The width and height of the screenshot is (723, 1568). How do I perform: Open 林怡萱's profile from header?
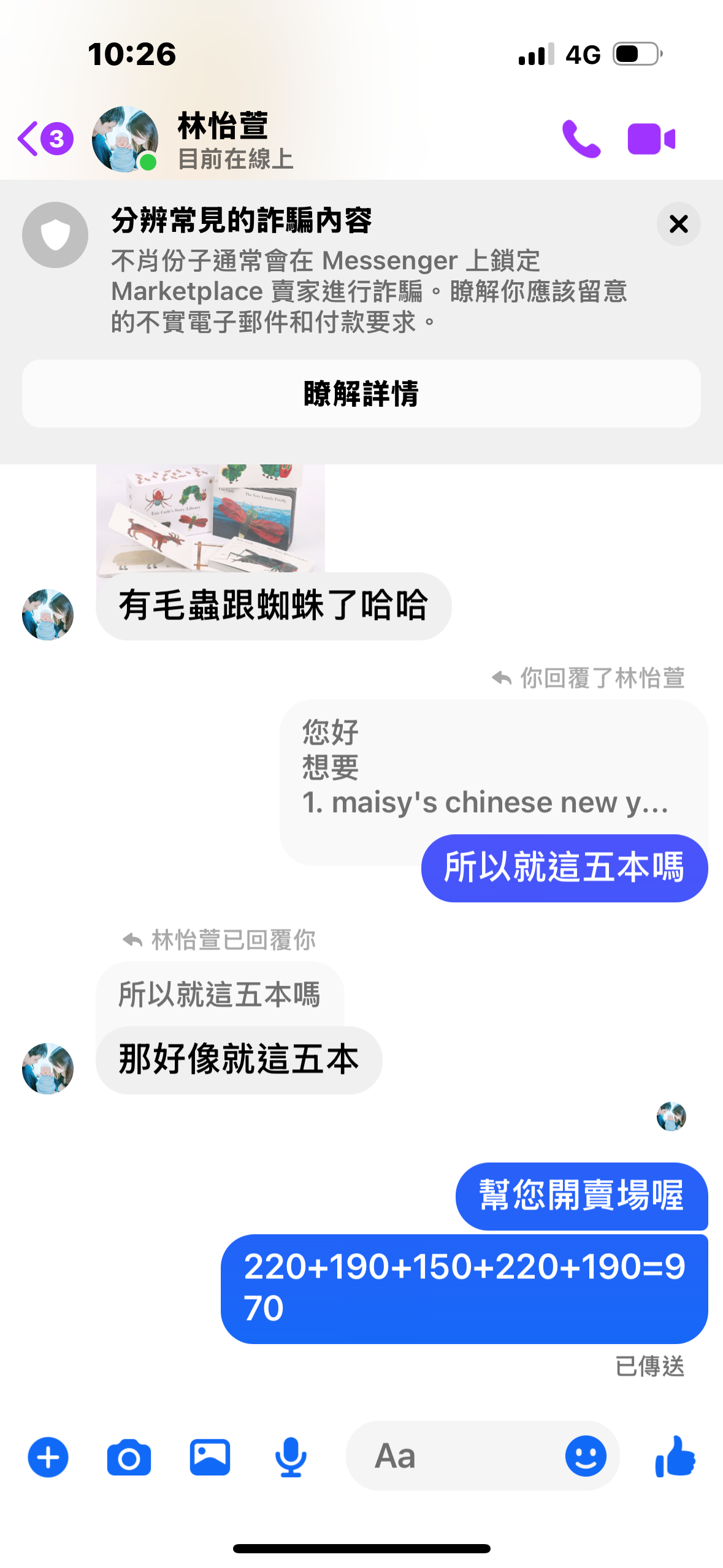(222, 139)
